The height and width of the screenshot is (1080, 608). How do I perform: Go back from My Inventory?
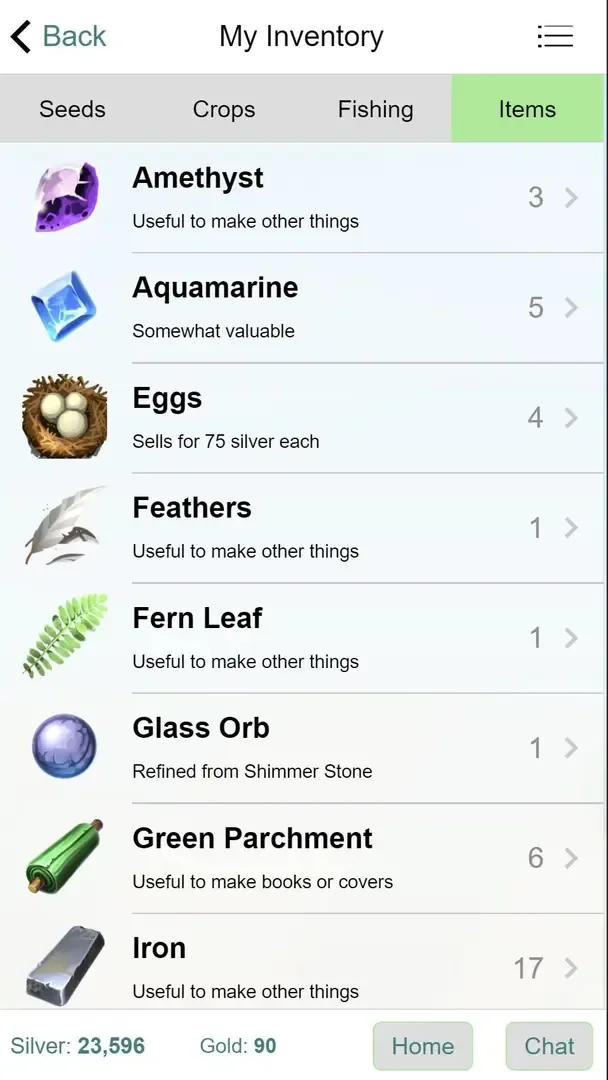pos(58,37)
